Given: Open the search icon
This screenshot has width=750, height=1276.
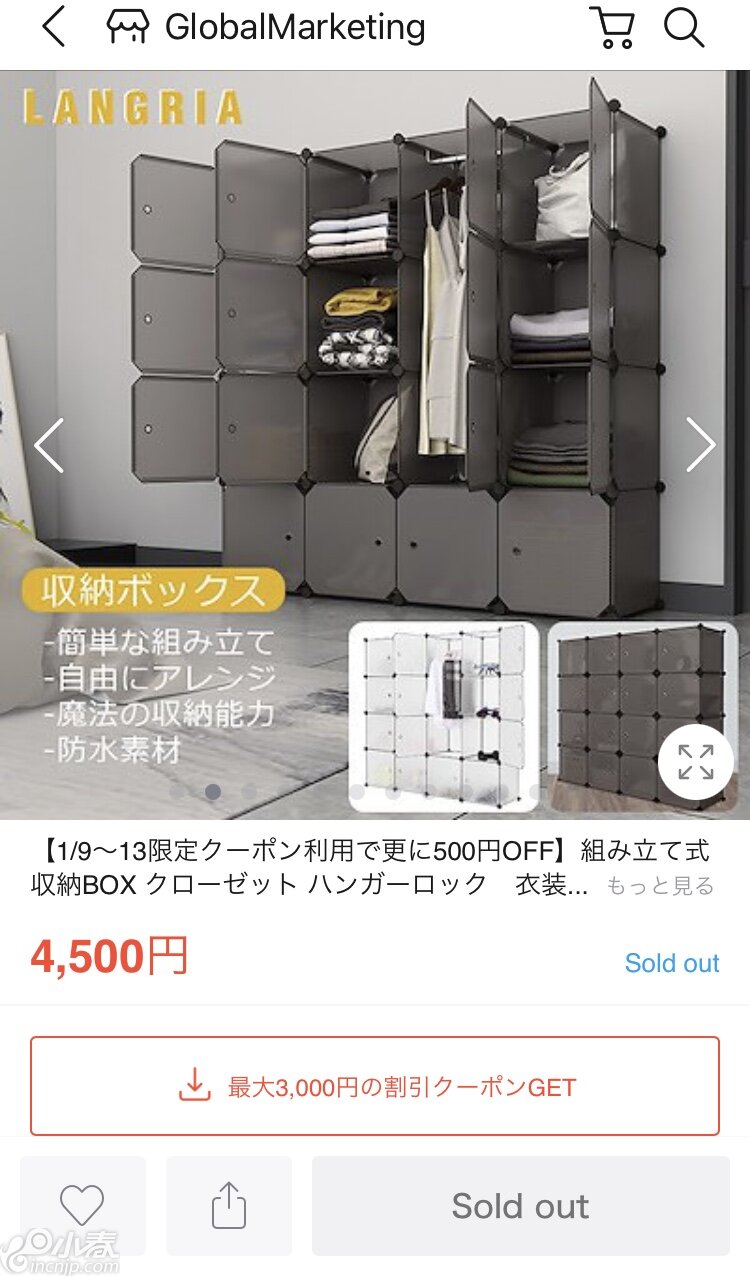Looking at the screenshot, I should coord(684,28).
